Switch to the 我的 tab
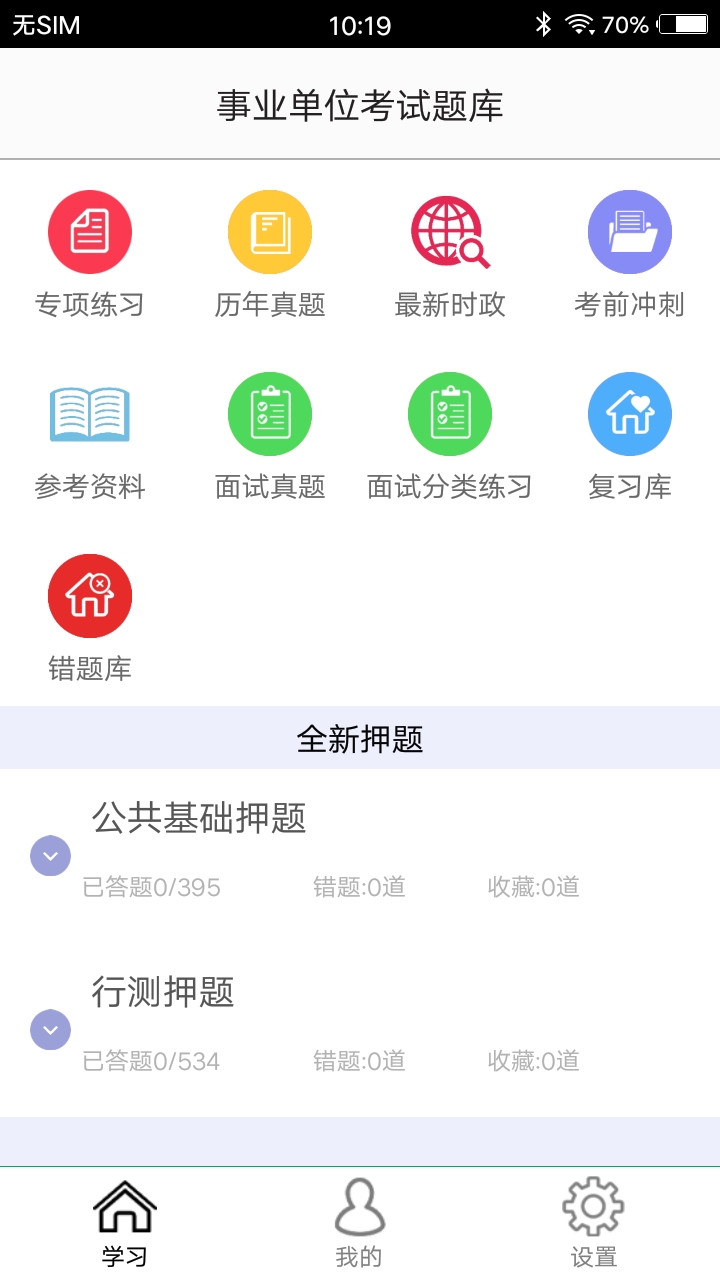 tap(359, 1222)
